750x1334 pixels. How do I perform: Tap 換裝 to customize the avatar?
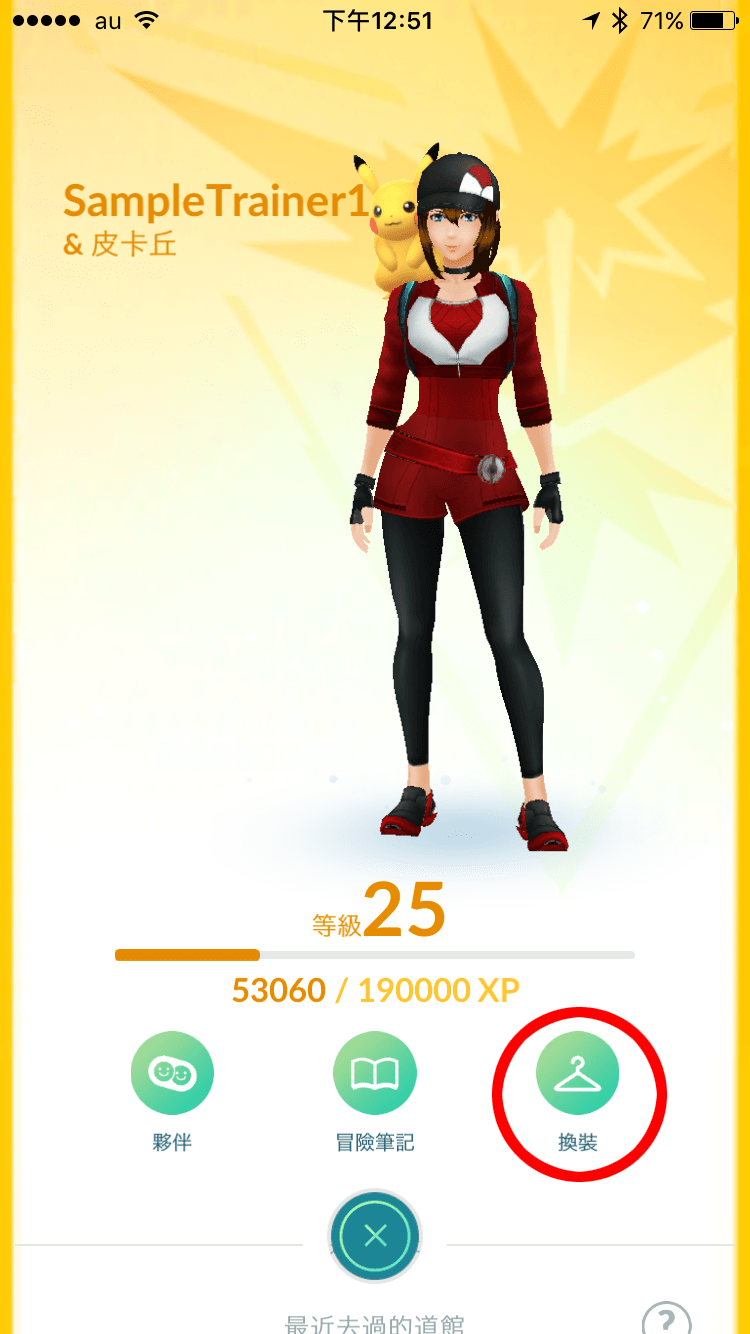click(x=577, y=1075)
